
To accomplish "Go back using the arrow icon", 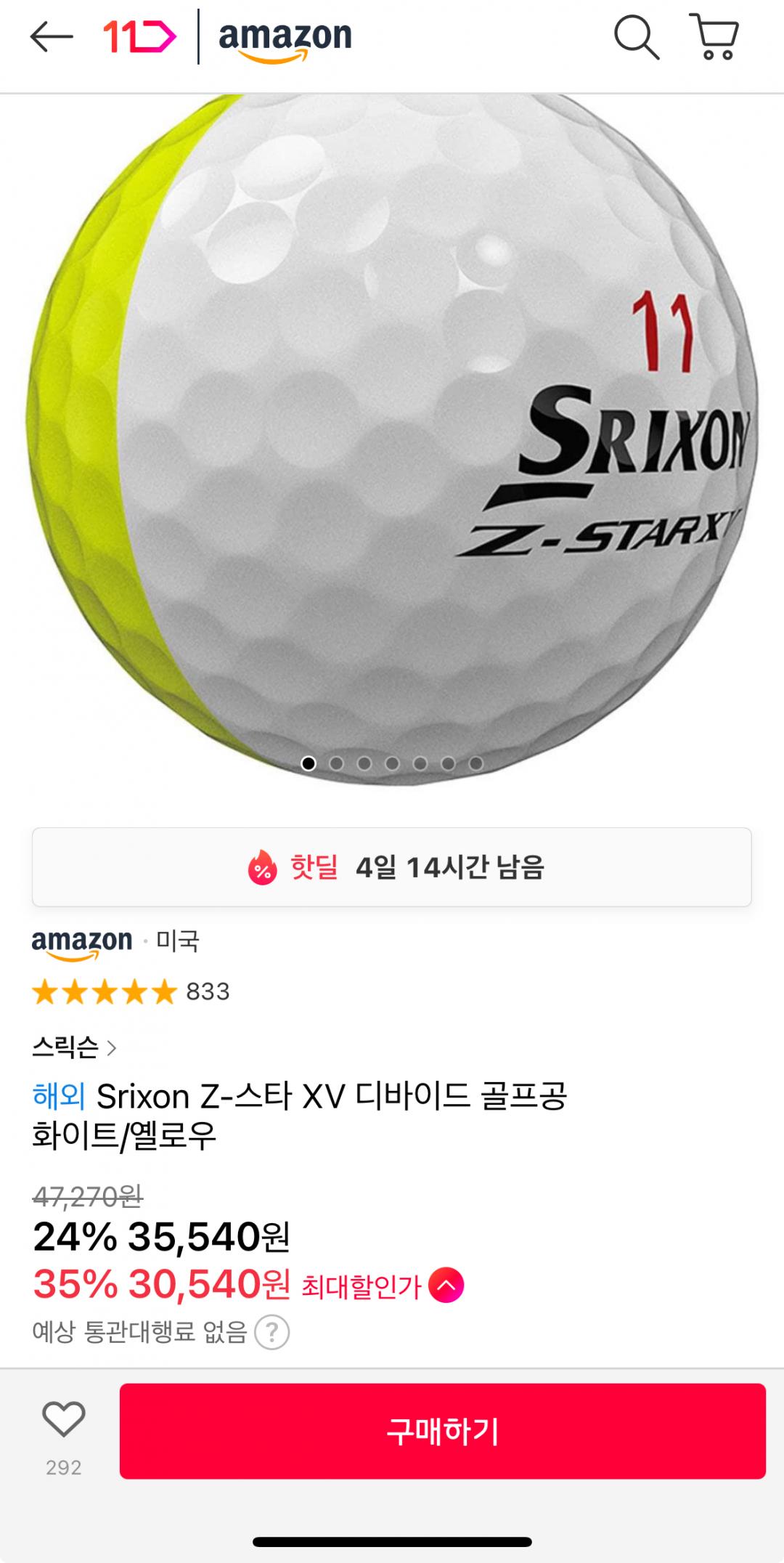I will tap(52, 36).
